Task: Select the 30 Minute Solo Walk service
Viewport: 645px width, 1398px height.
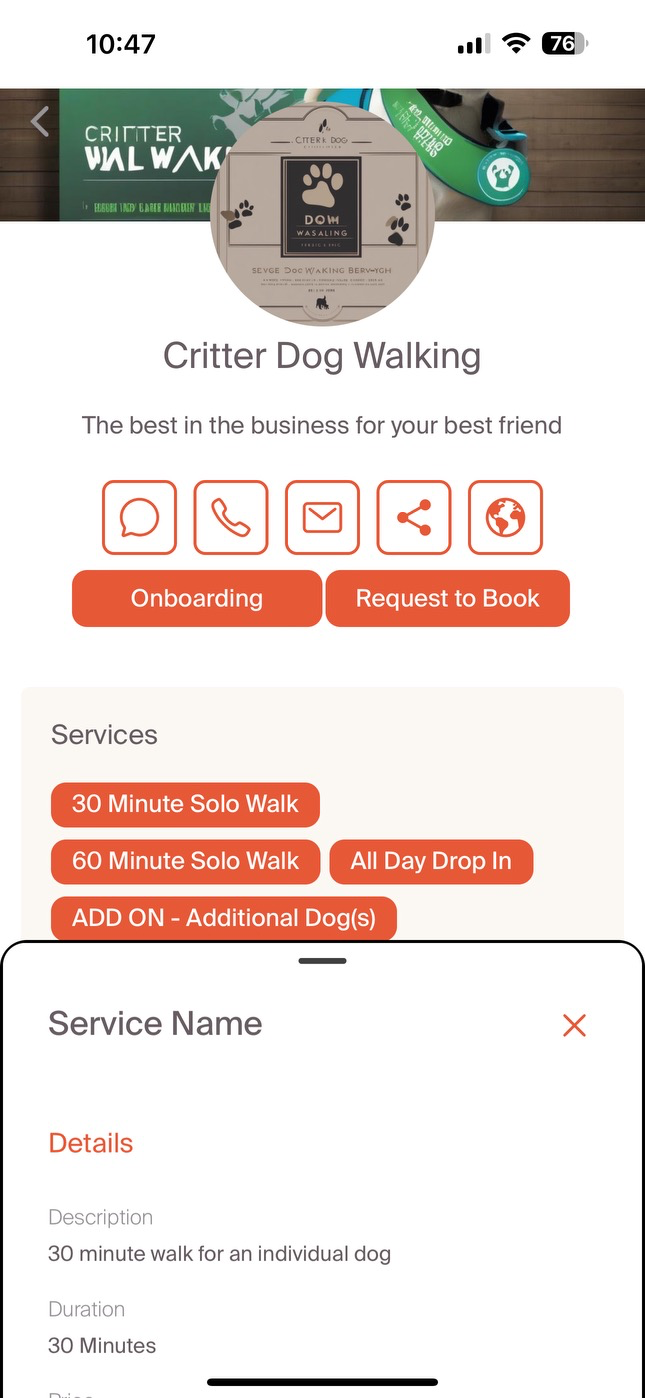Action: click(185, 804)
